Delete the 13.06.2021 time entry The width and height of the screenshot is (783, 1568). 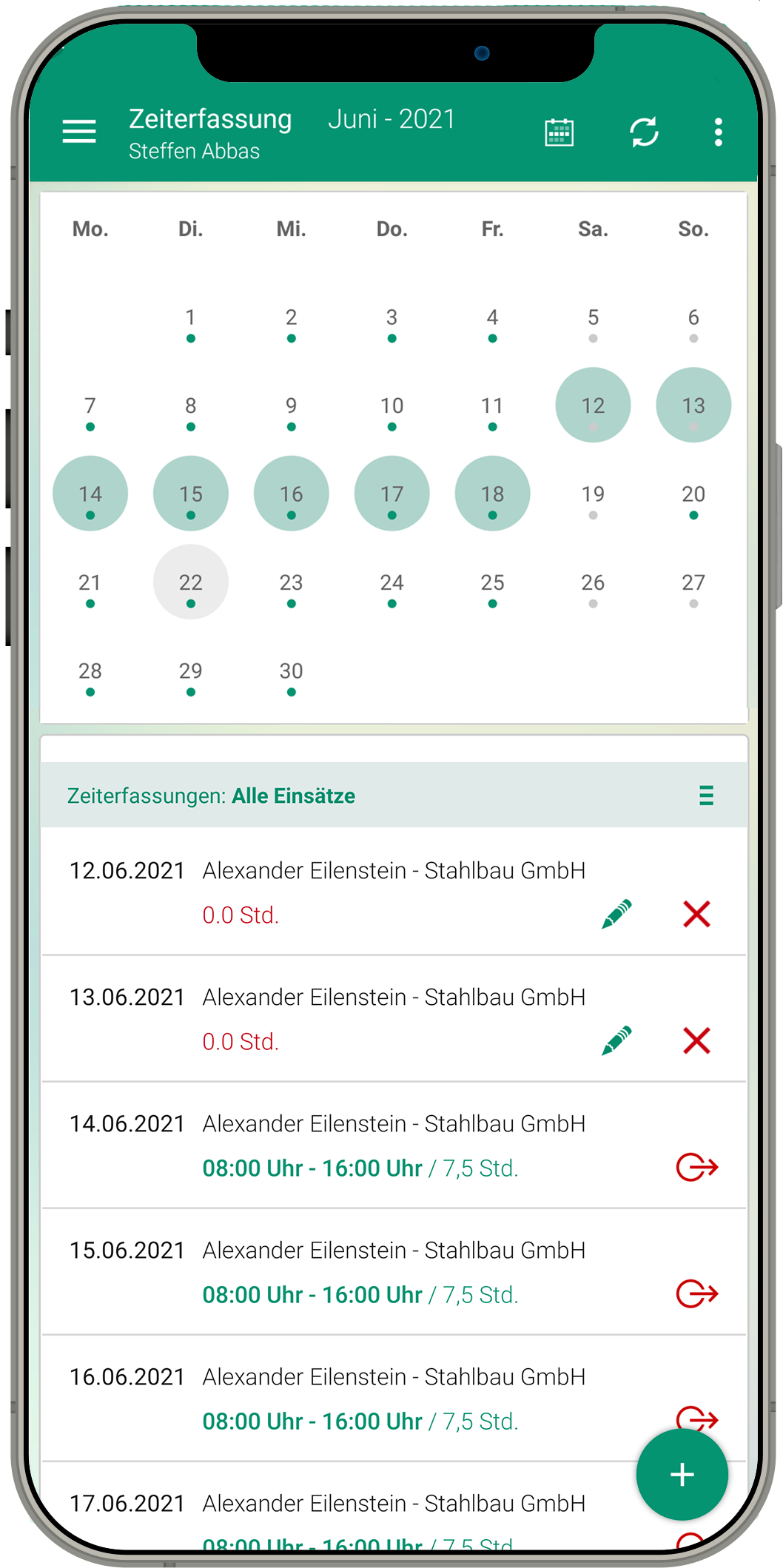click(696, 1040)
